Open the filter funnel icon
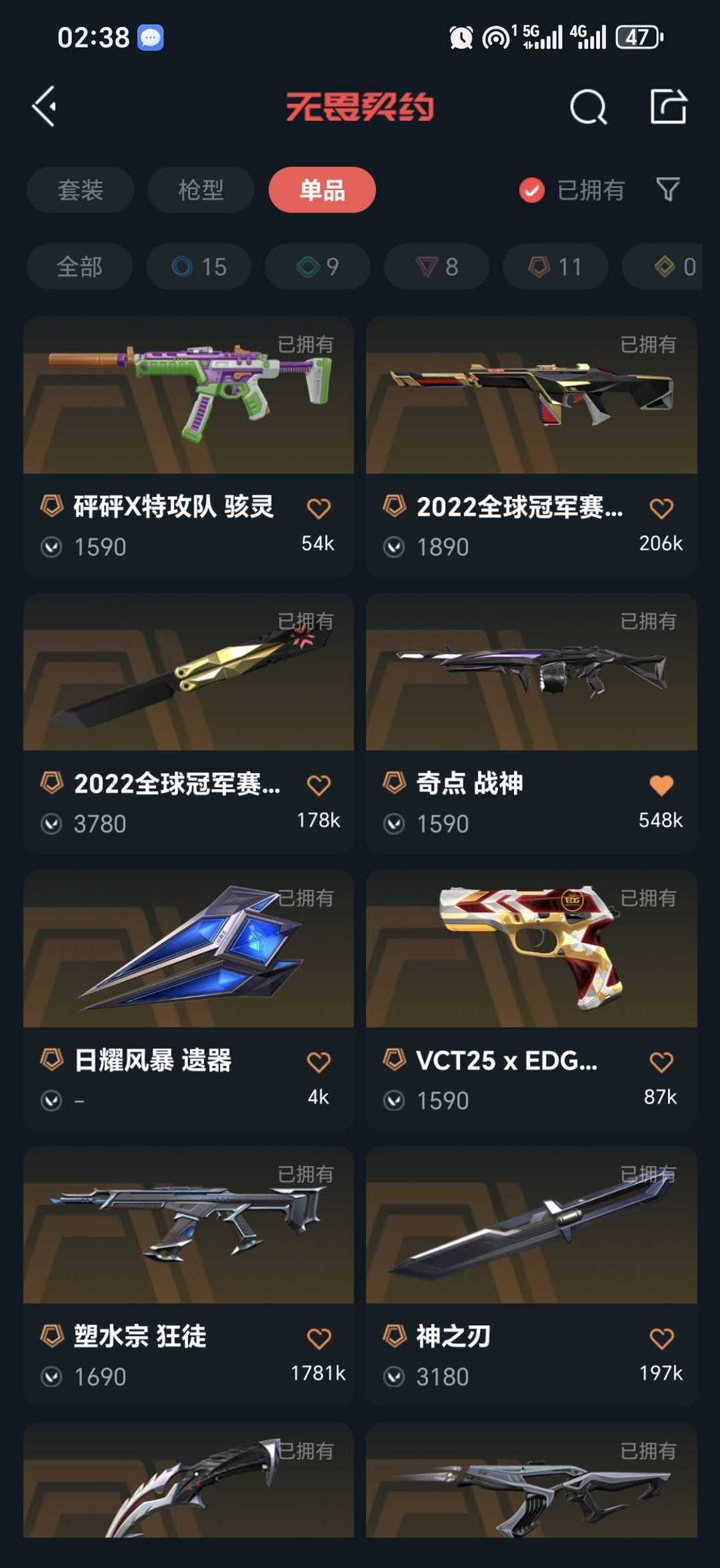The height and width of the screenshot is (1568, 720). click(x=668, y=190)
